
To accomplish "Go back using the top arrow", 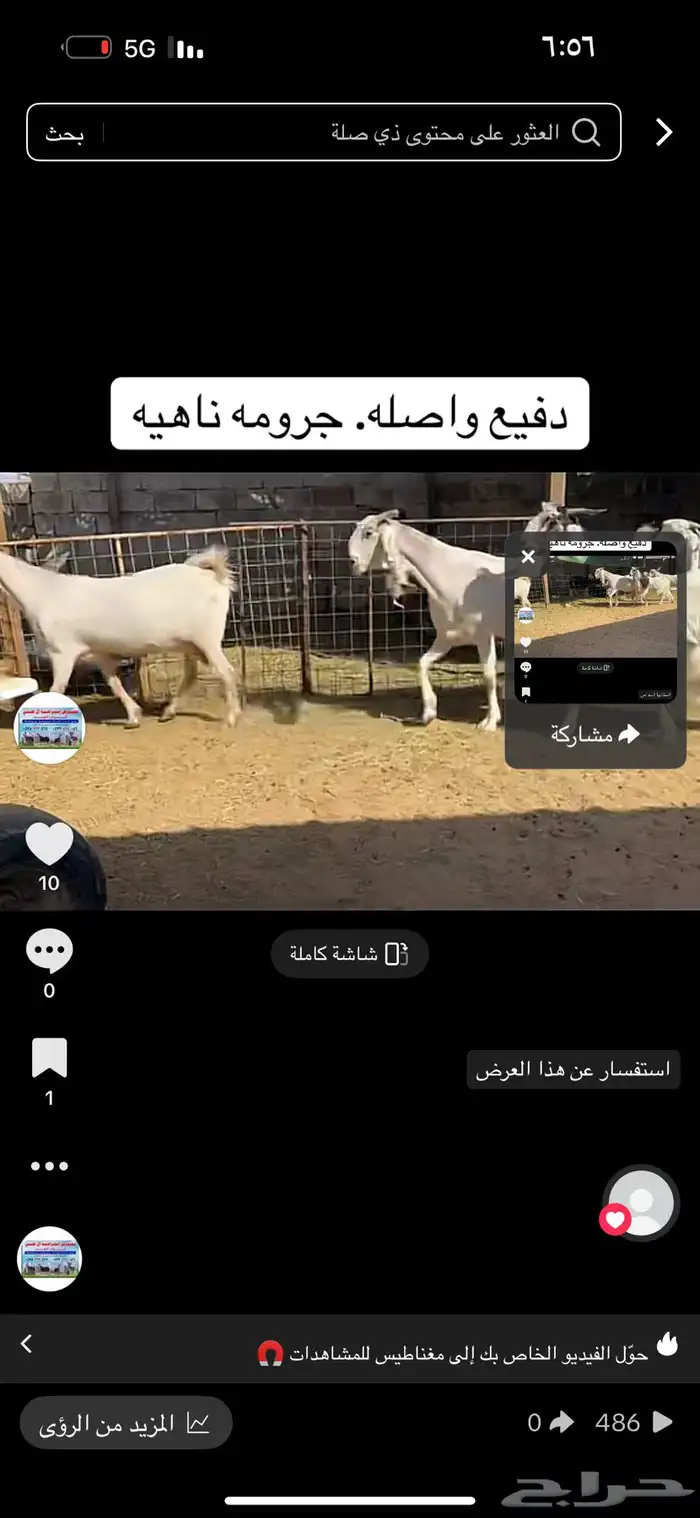I will pos(664,132).
